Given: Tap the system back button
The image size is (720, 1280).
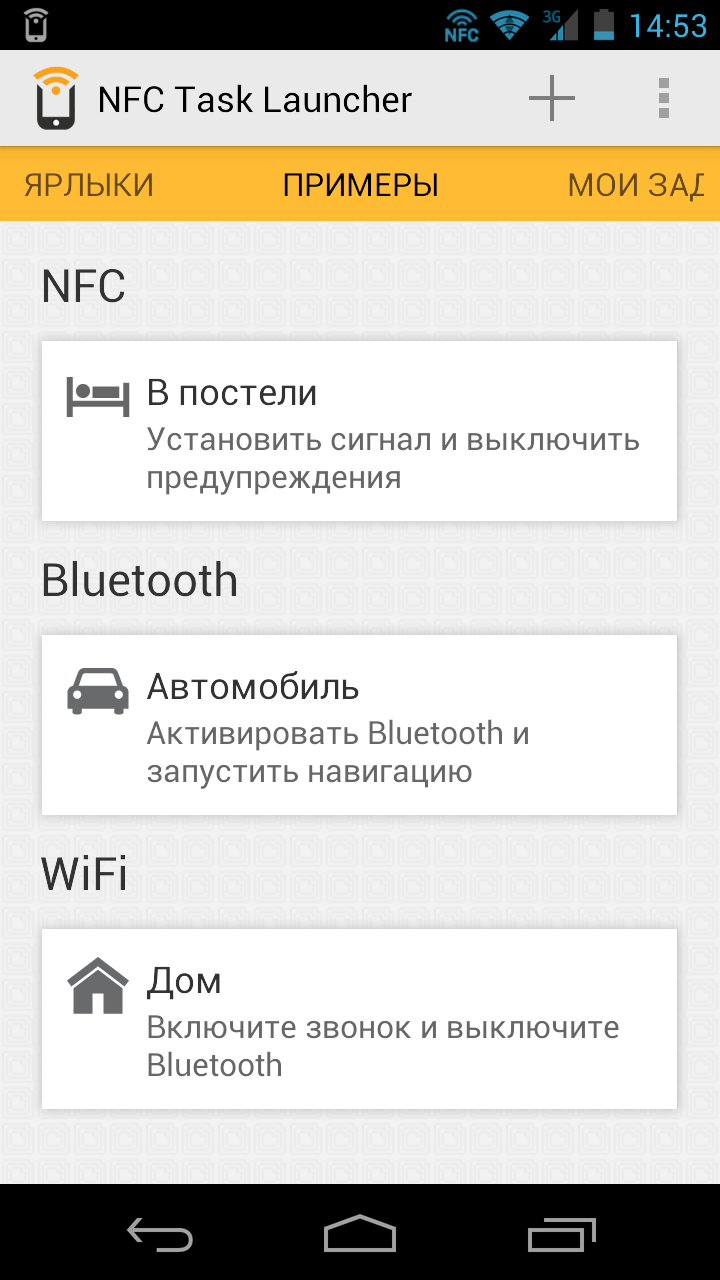Looking at the screenshot, I should point(160,1233).
